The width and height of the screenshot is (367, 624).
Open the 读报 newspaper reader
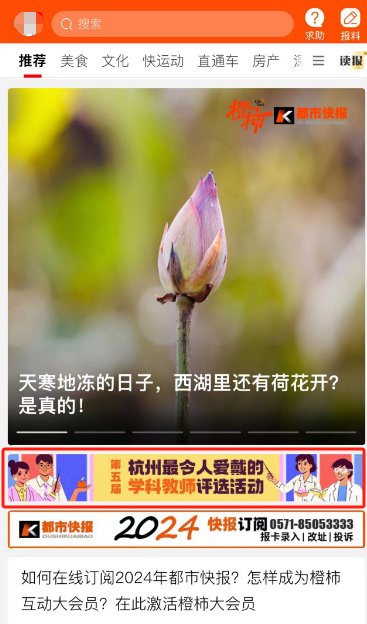tap(352, 60)
